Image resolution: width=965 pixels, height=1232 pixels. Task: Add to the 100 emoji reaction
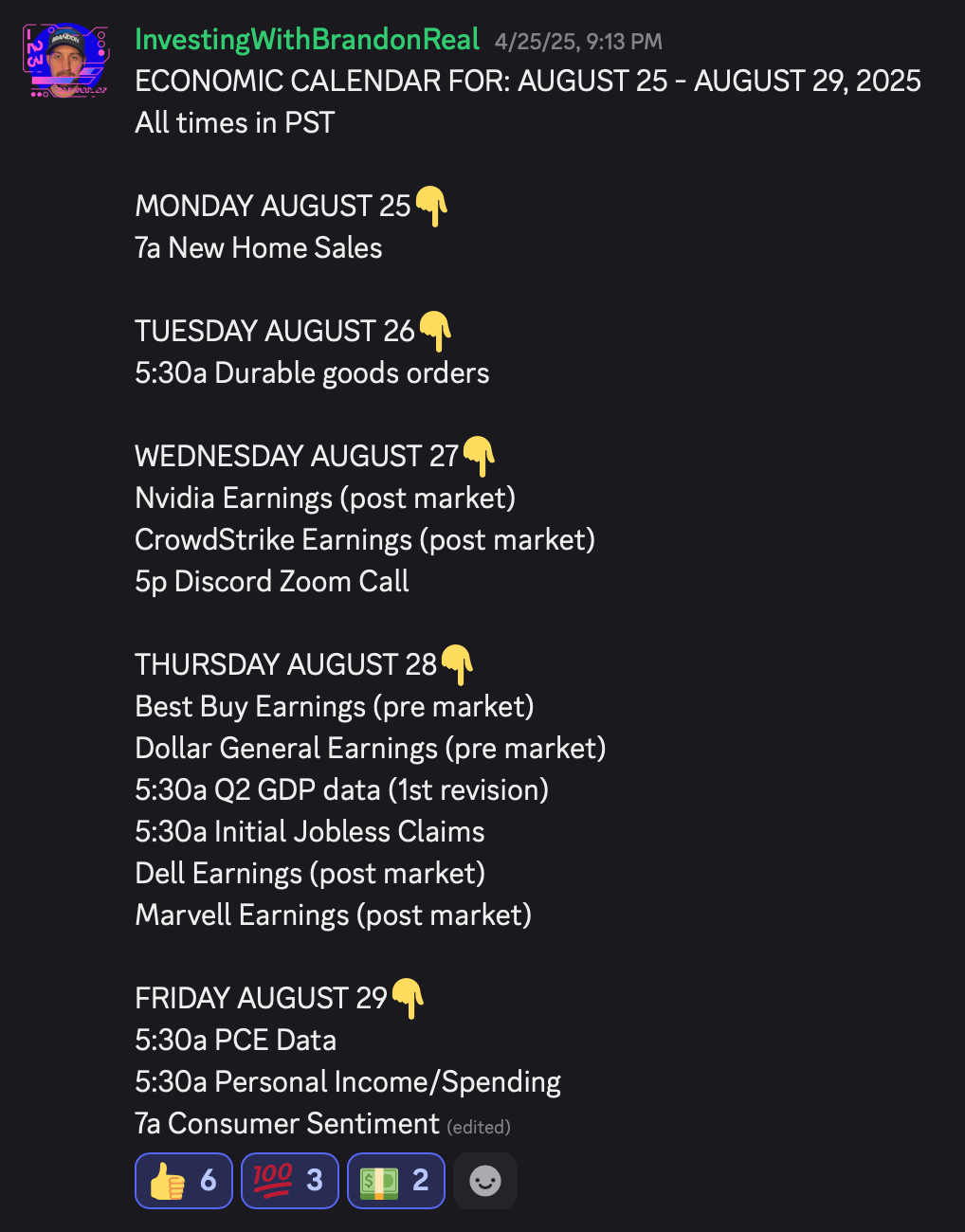290,1180
